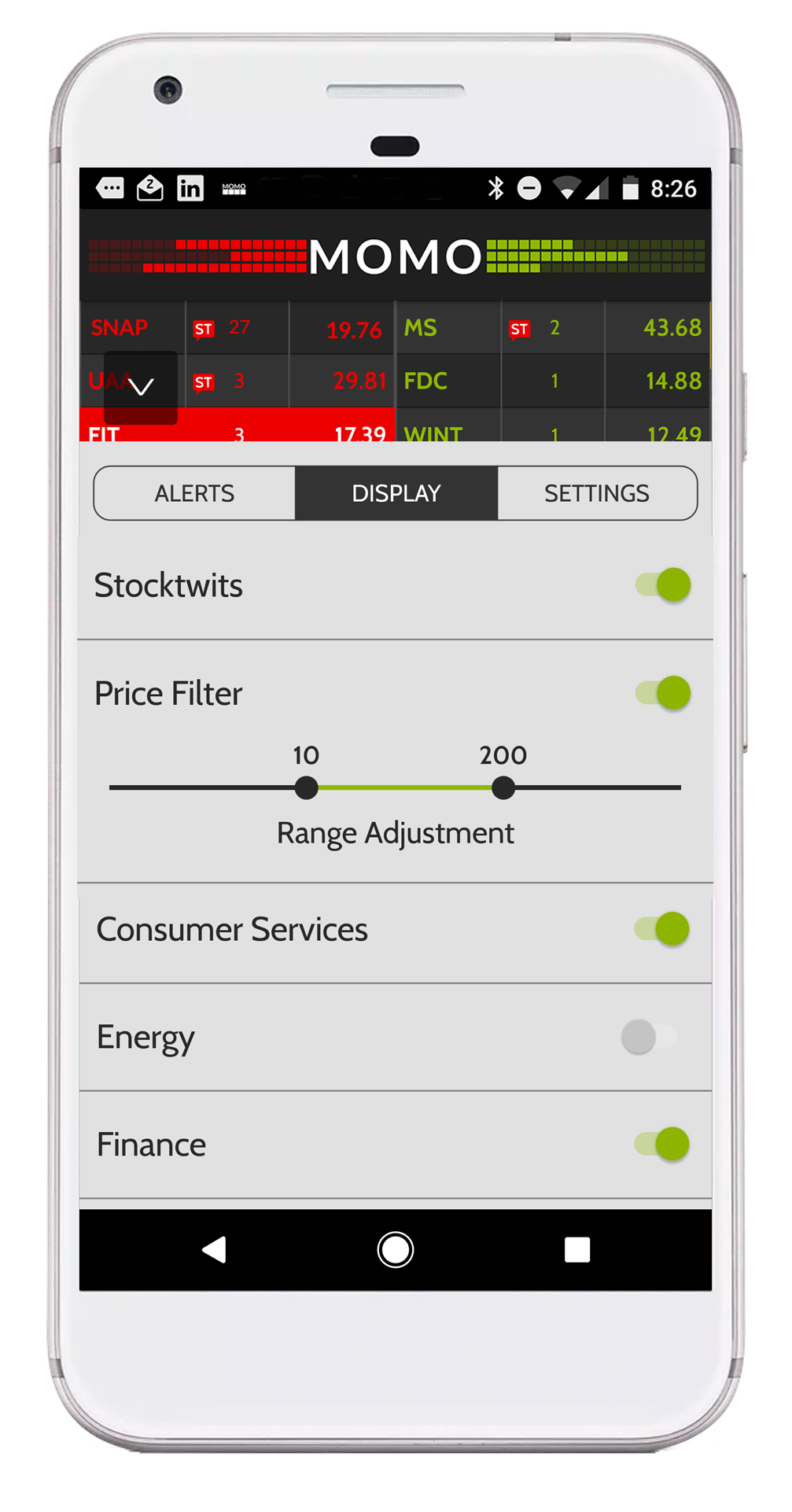Collapse the panel with the down chevron
Viewport: 792px width, 1512px height.
coord(141,387)
